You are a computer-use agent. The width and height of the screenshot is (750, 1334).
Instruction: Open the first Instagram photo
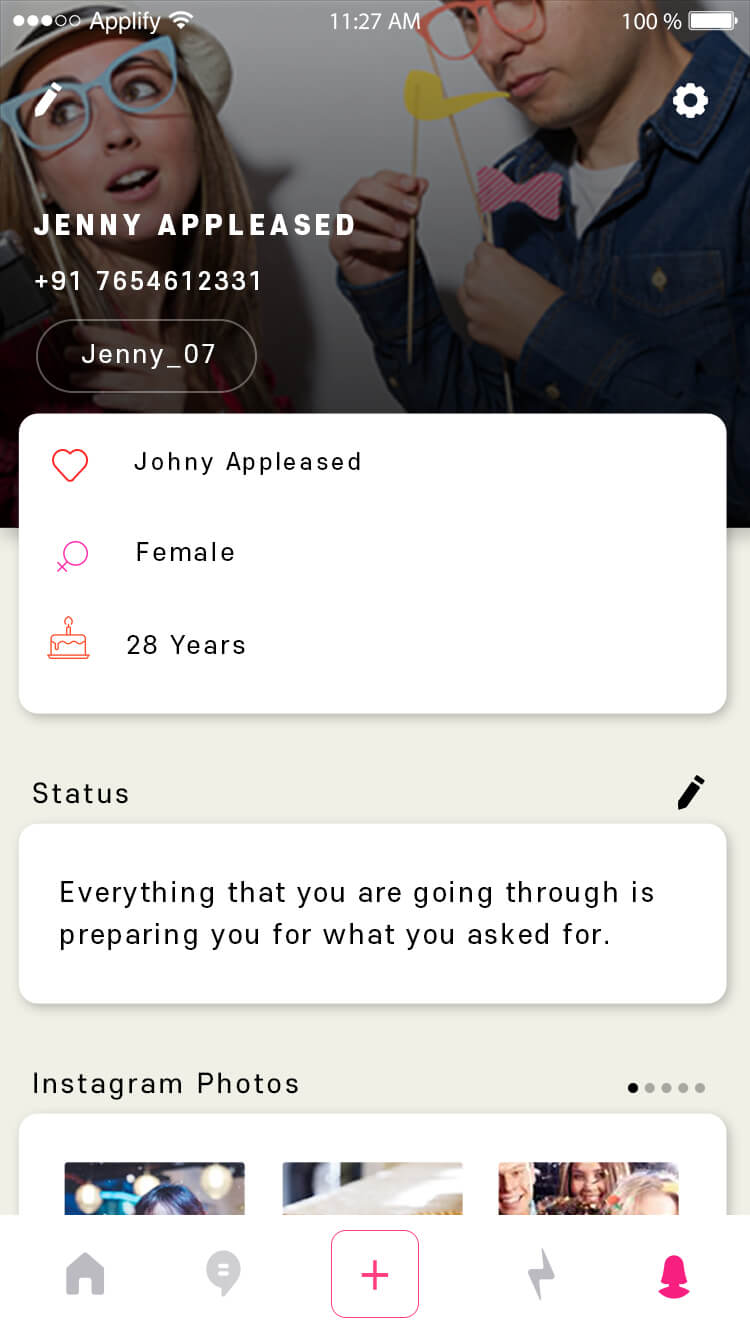(x=155, y=1188)
